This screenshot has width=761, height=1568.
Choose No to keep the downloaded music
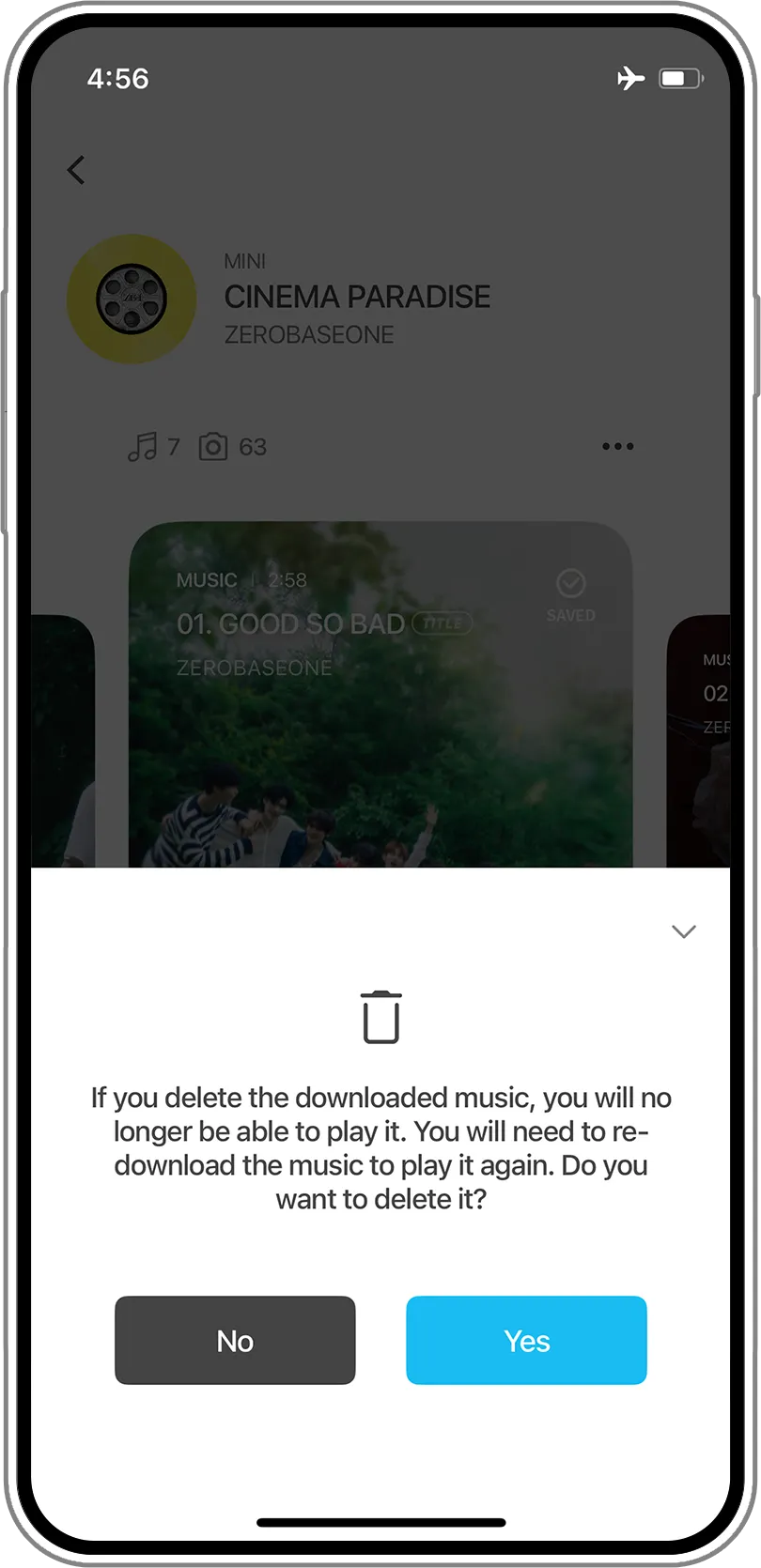point(235,1340)
